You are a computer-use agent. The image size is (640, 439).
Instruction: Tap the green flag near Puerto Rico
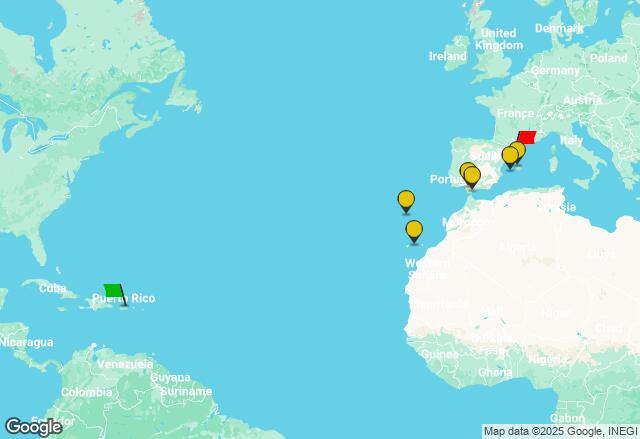tap(114, 291)
